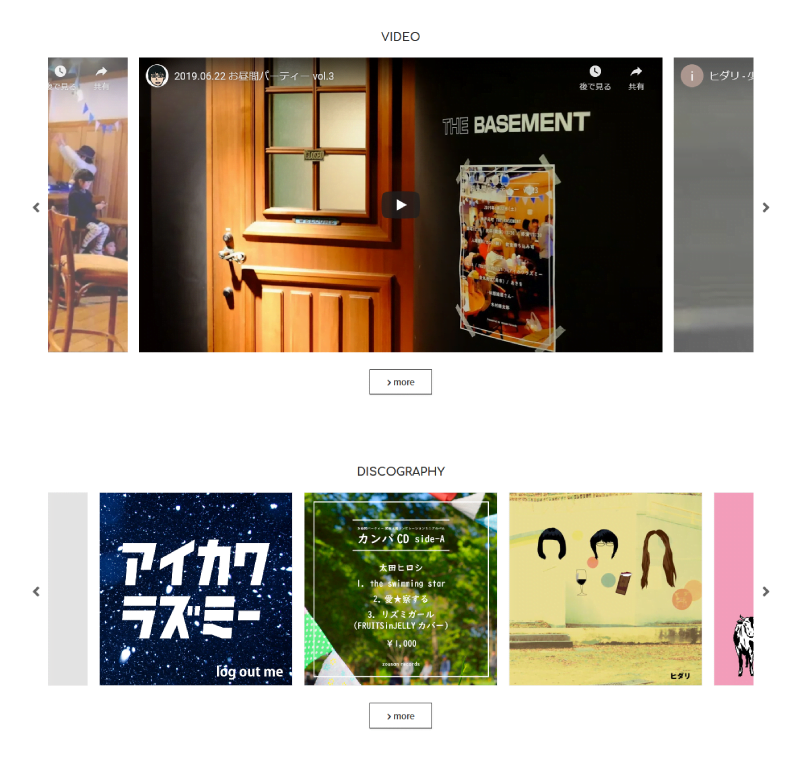
Task: Open the pink album cover at right edge
Action: (733, 589)
